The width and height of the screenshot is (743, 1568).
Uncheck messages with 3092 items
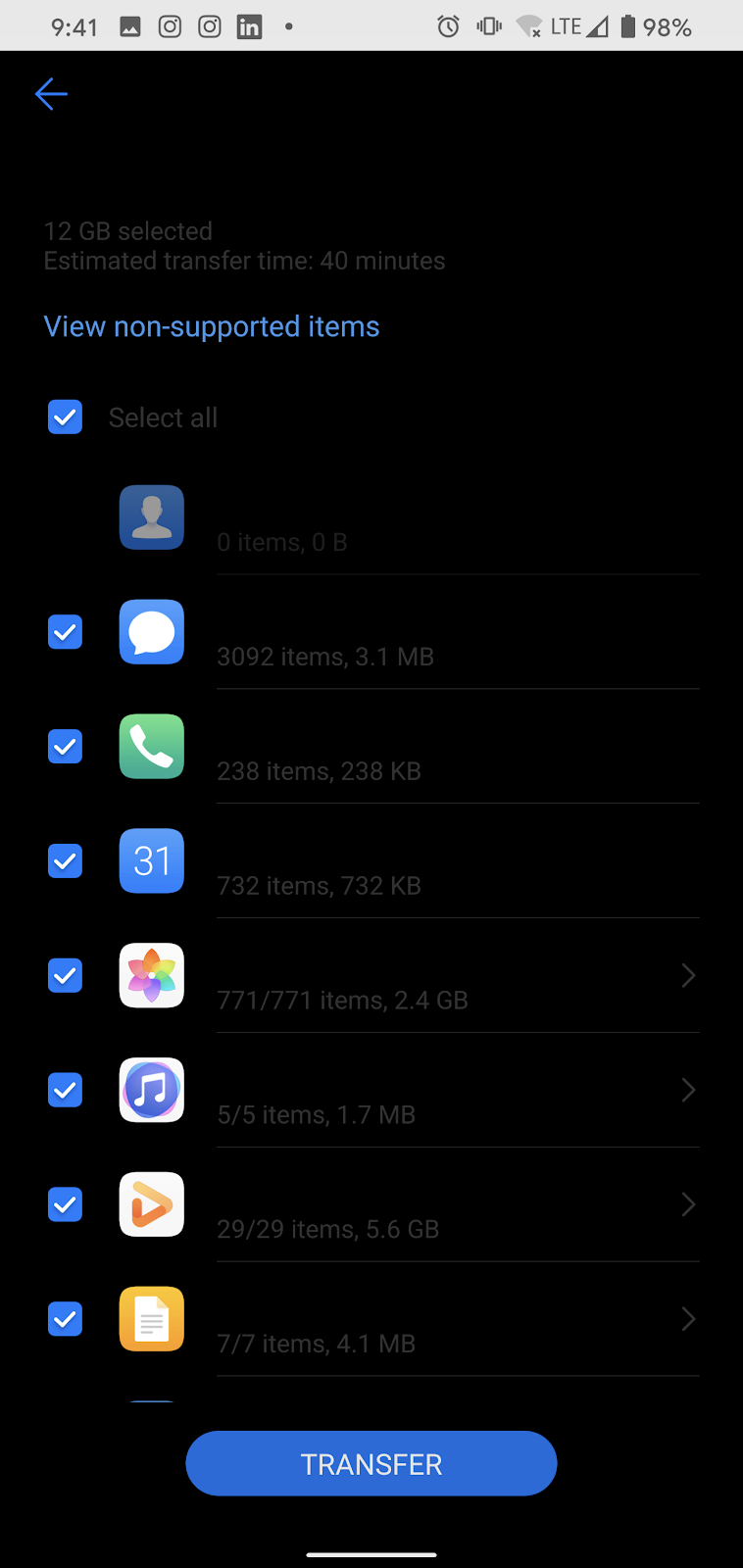(x=66, y=632)
